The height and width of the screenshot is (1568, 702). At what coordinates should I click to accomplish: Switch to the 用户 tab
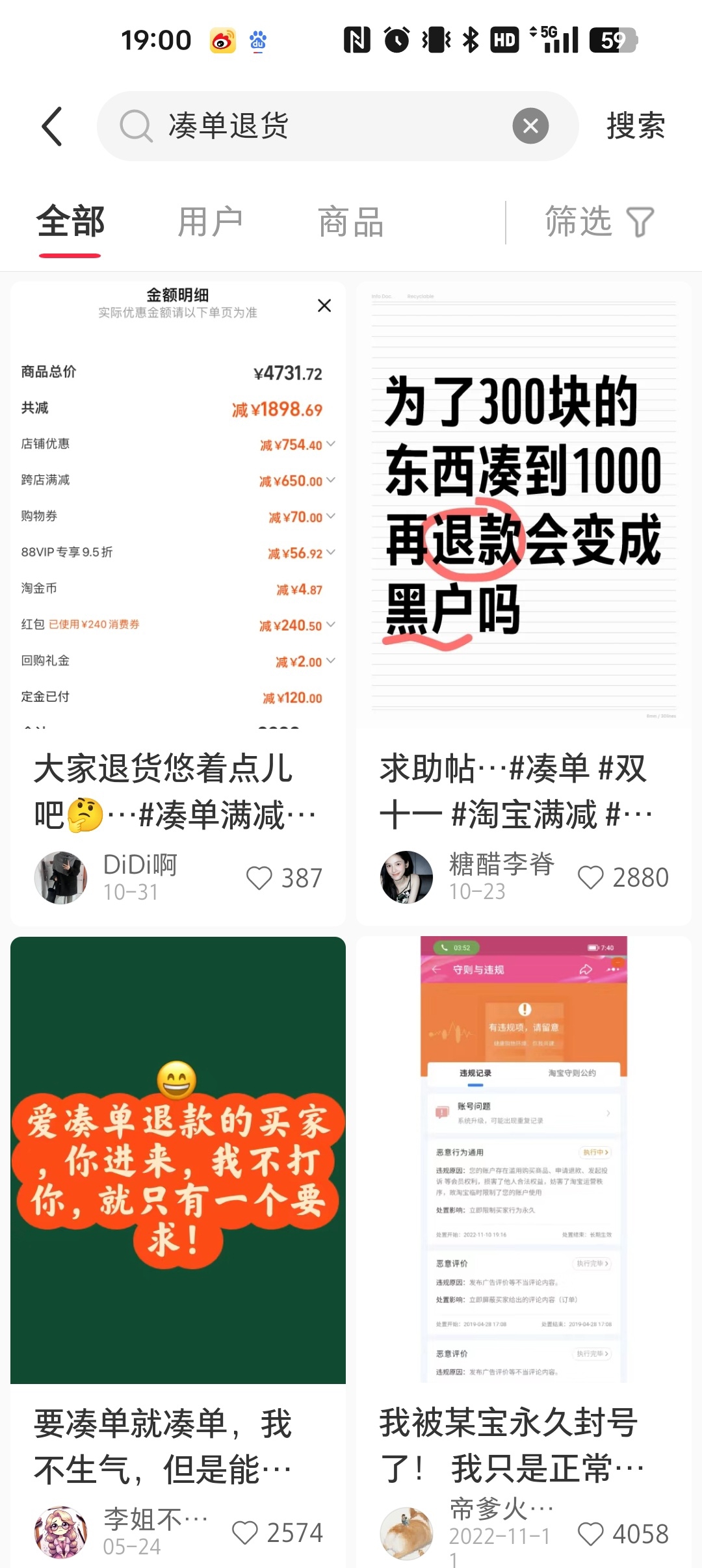pyautogui.click(x=210, y=222)
